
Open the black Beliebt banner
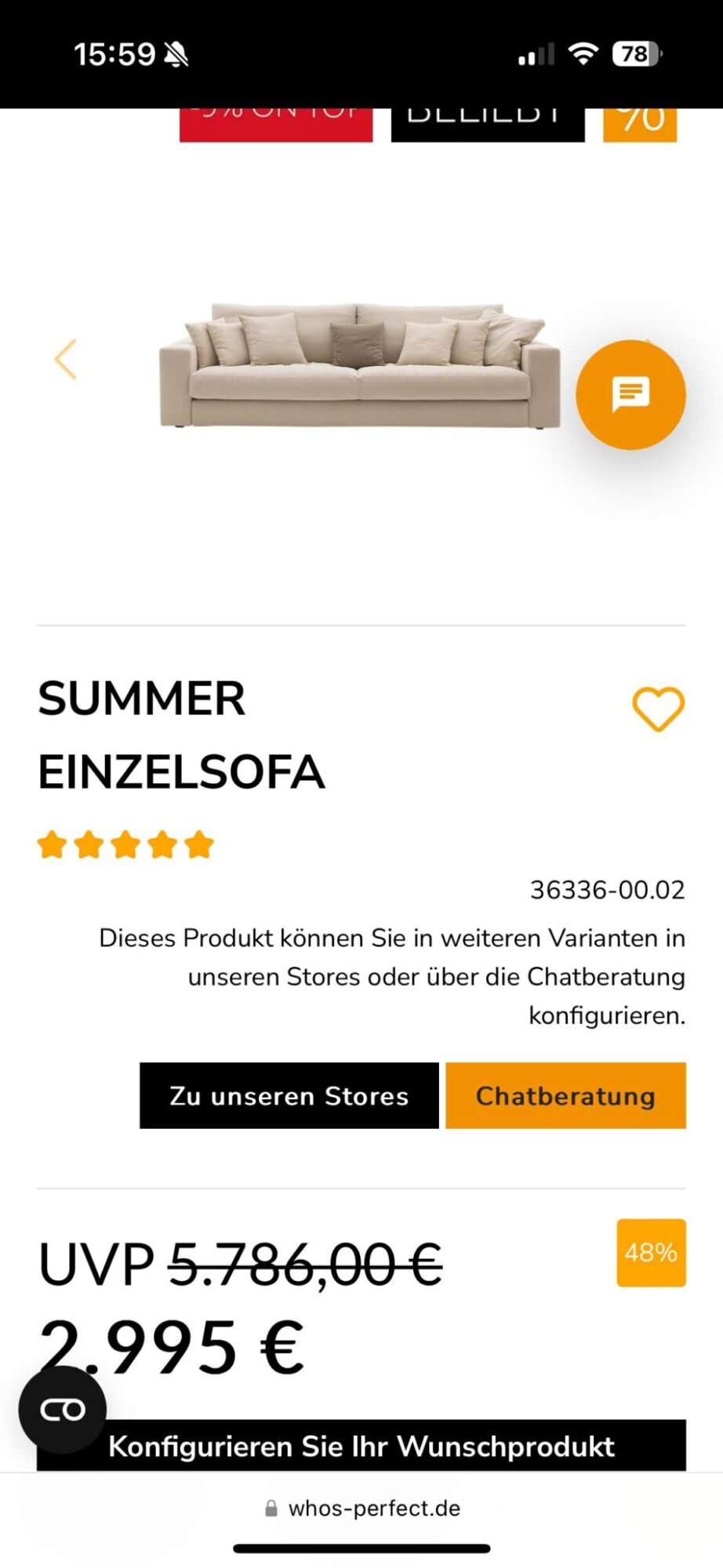(488, 124)
